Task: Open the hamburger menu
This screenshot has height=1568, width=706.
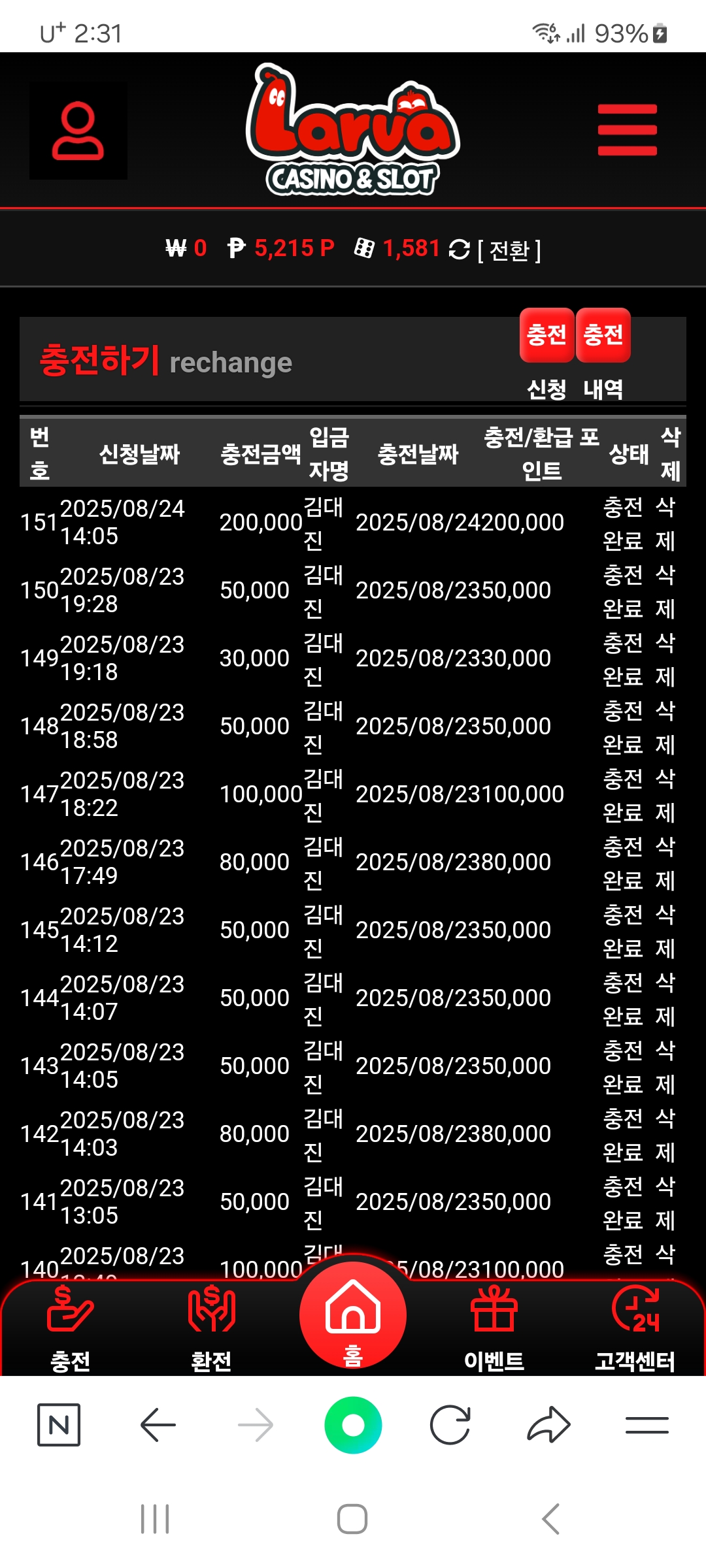Action: tap(627, 130)
